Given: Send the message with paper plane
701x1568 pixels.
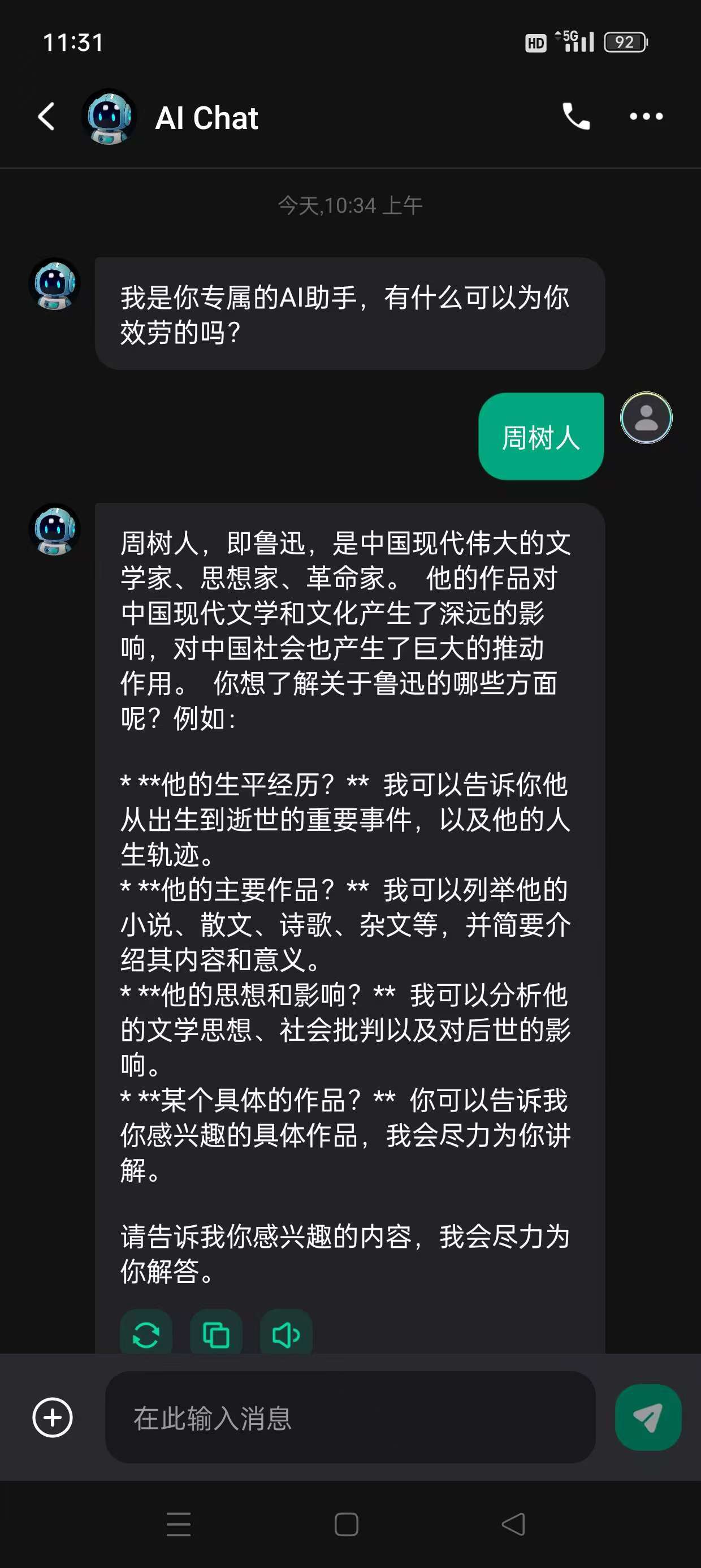Looking at the screenshot, I should 647,1417.
